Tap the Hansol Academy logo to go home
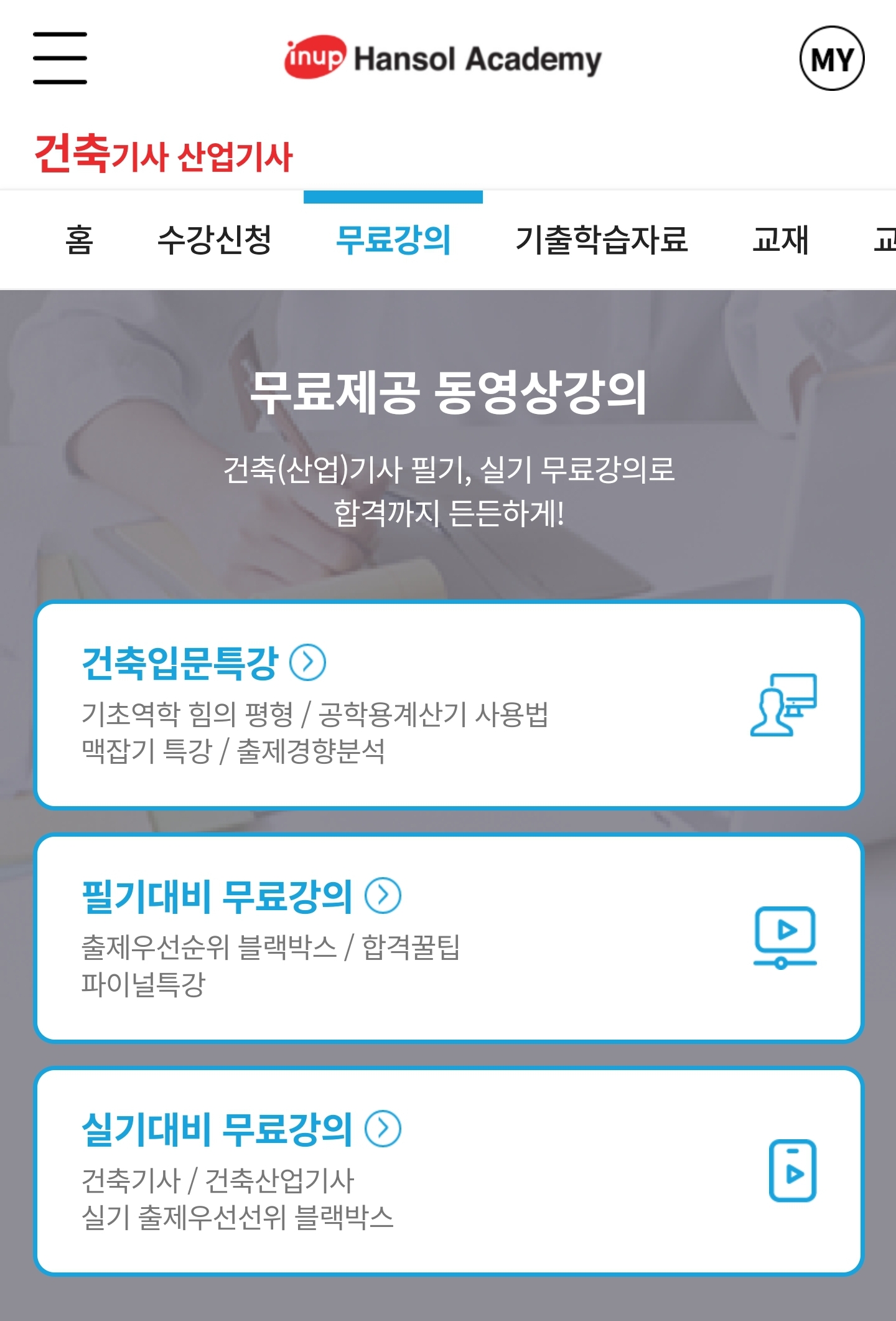The image size is (896, 1321). click(x=443, y=59)
